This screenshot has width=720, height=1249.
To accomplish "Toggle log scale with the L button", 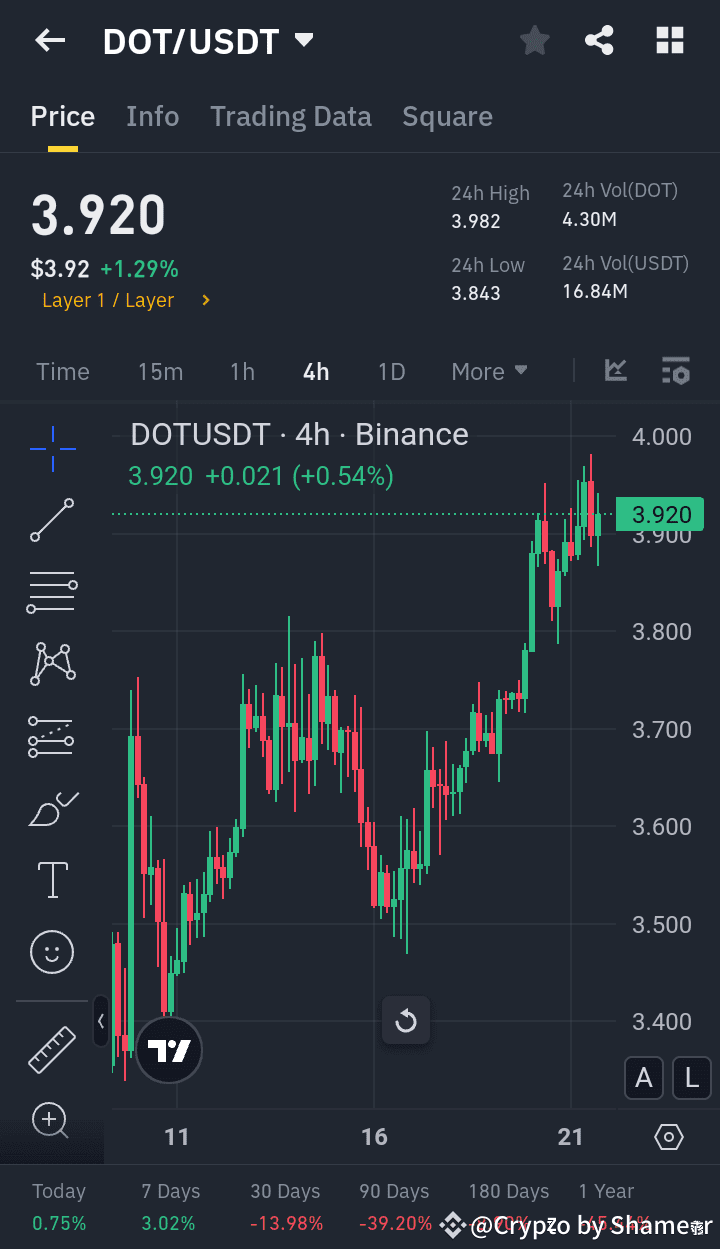I will [691, 1078].
